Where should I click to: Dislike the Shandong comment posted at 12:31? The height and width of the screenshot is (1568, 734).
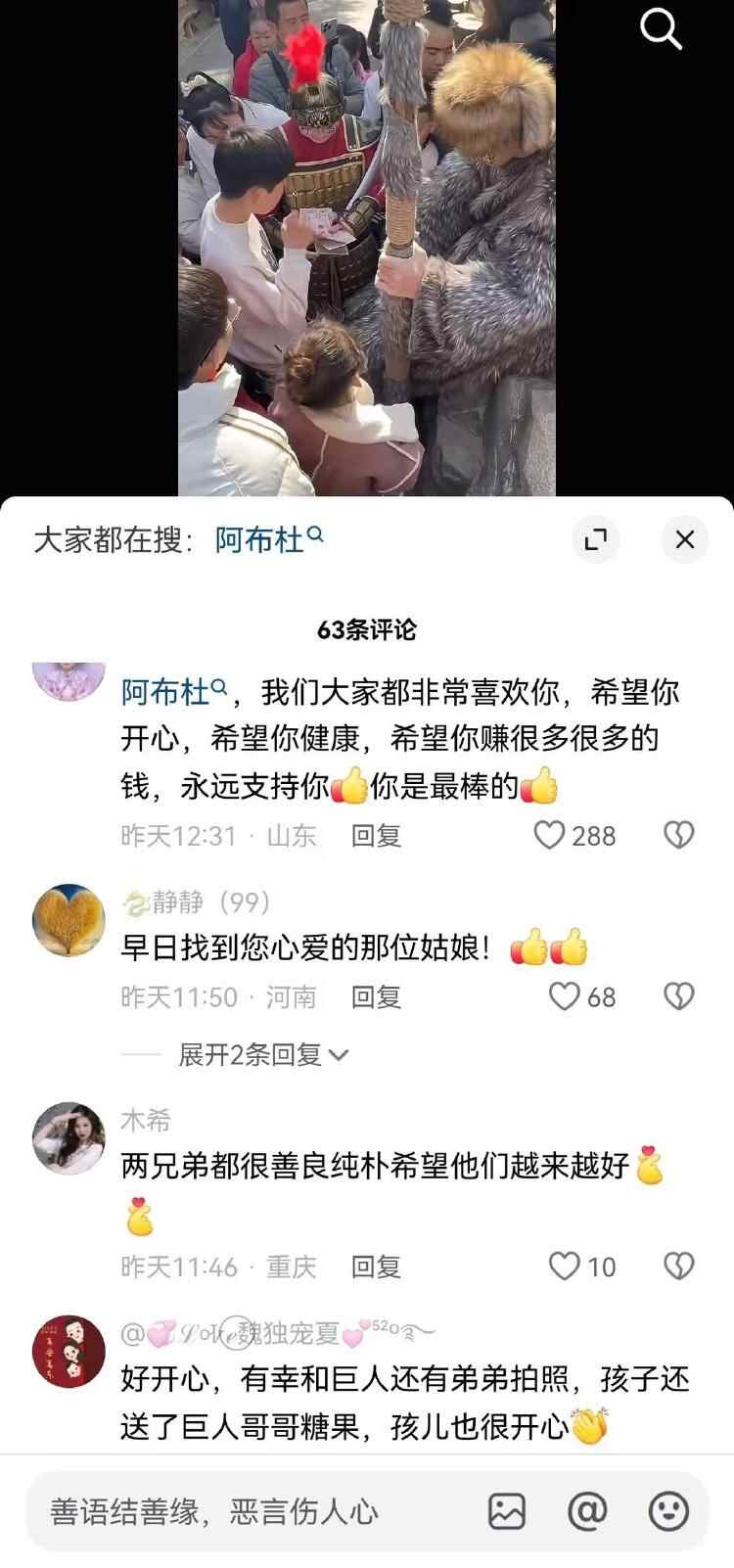[x=678, y=835]
